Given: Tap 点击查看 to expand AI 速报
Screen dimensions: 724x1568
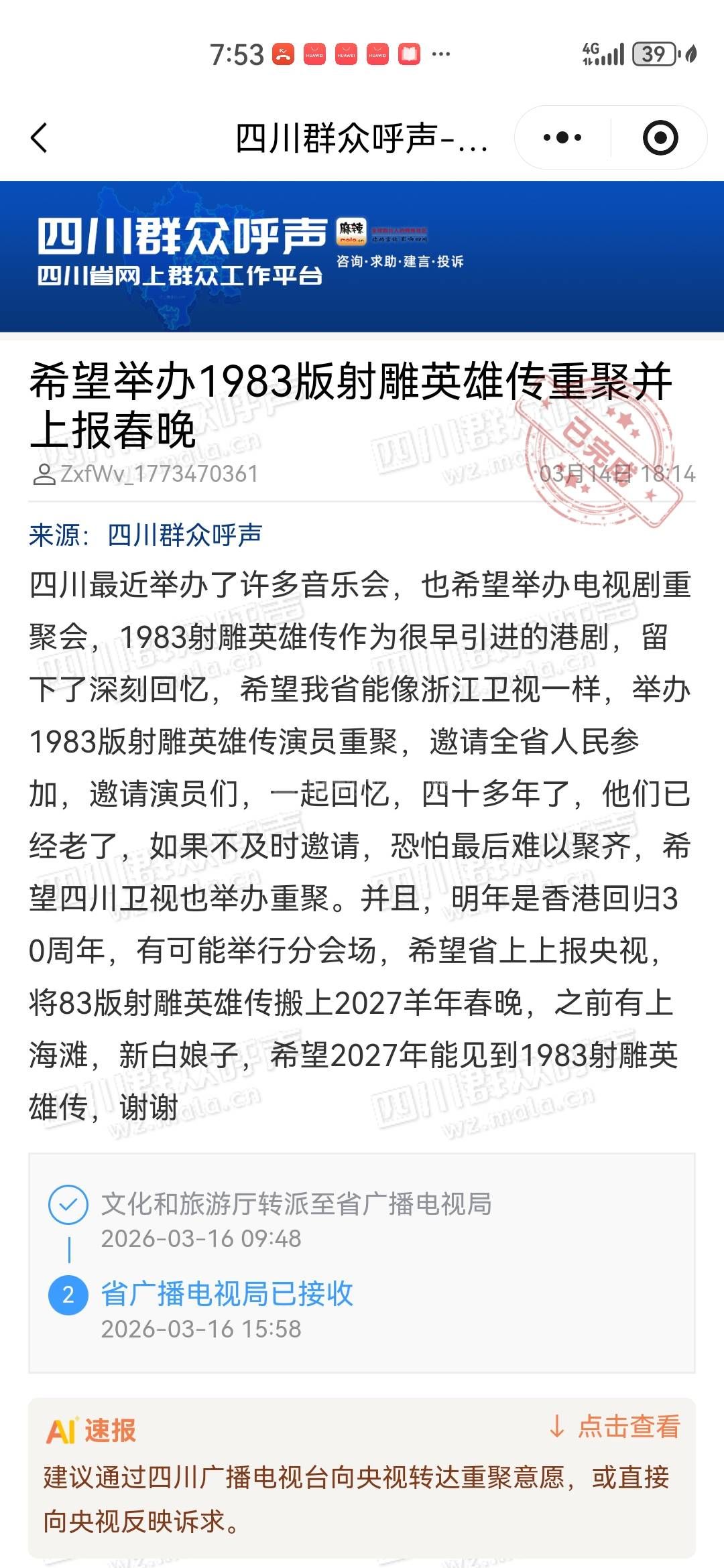Looking at the screenshot, I should tap(615, 1427).
